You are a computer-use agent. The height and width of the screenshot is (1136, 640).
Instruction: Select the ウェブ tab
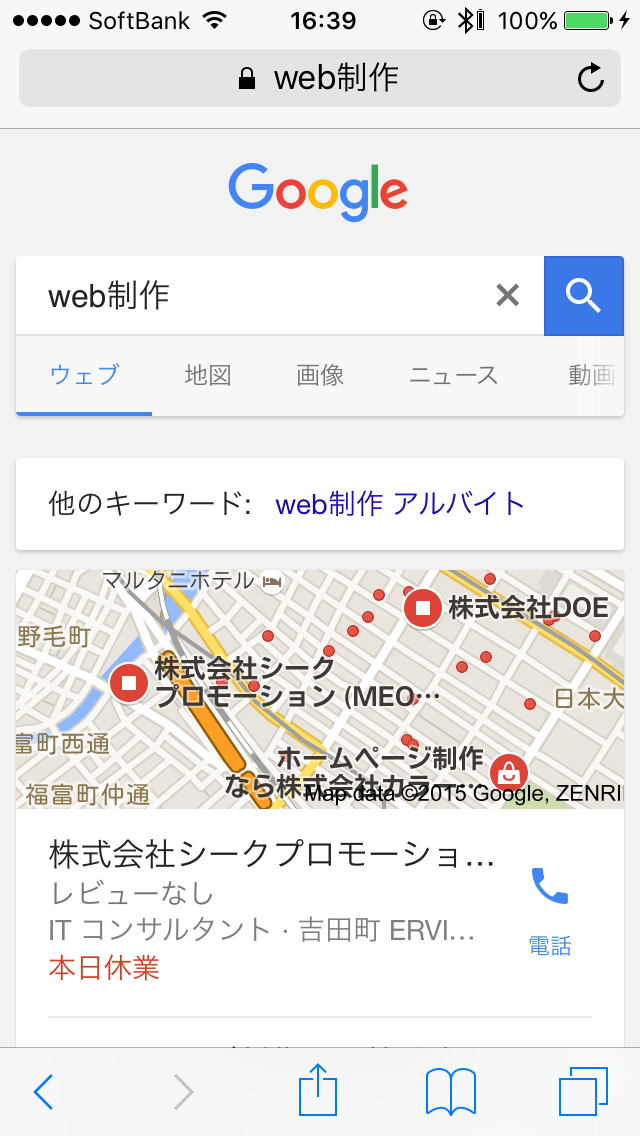tap(84, 375)
